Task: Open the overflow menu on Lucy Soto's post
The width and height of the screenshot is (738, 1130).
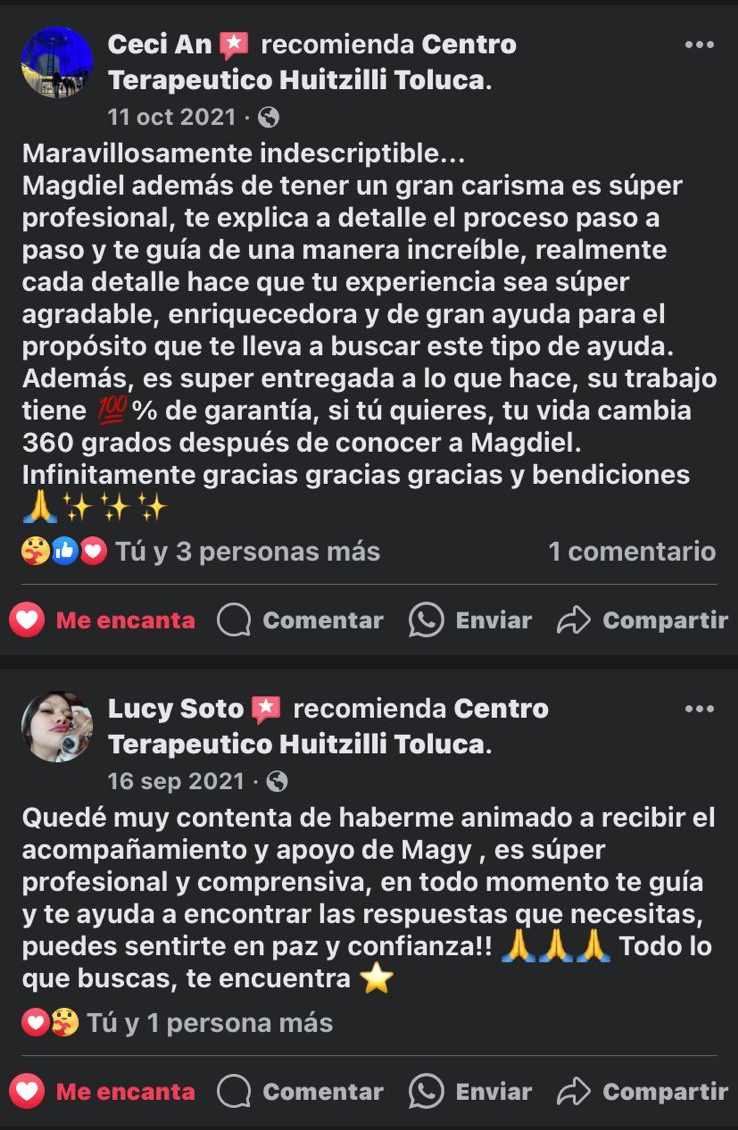Action: pyautogui.click(x=699, y=709)
